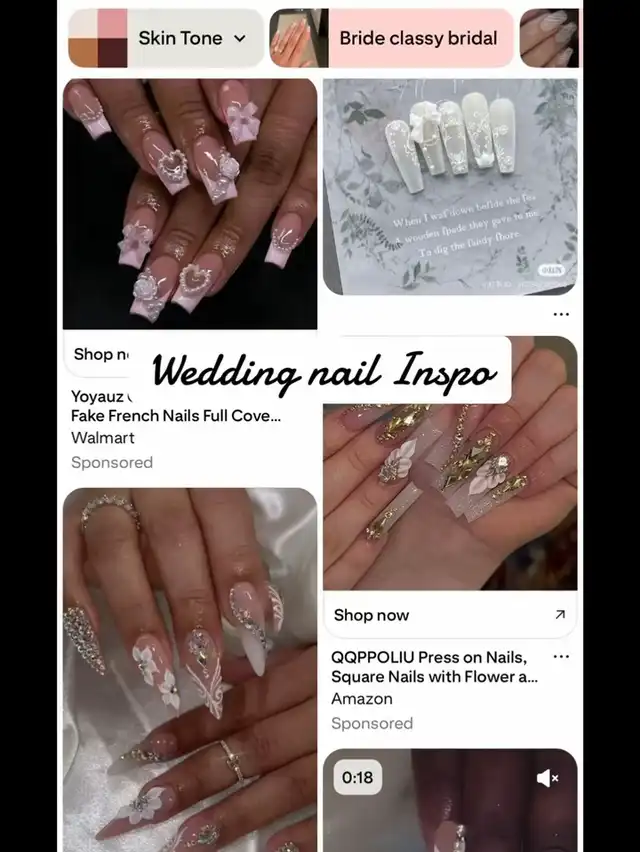This screenshot has width=640, height=852.
Task: Open the white bow nails pin
Action: coord(450,188)
